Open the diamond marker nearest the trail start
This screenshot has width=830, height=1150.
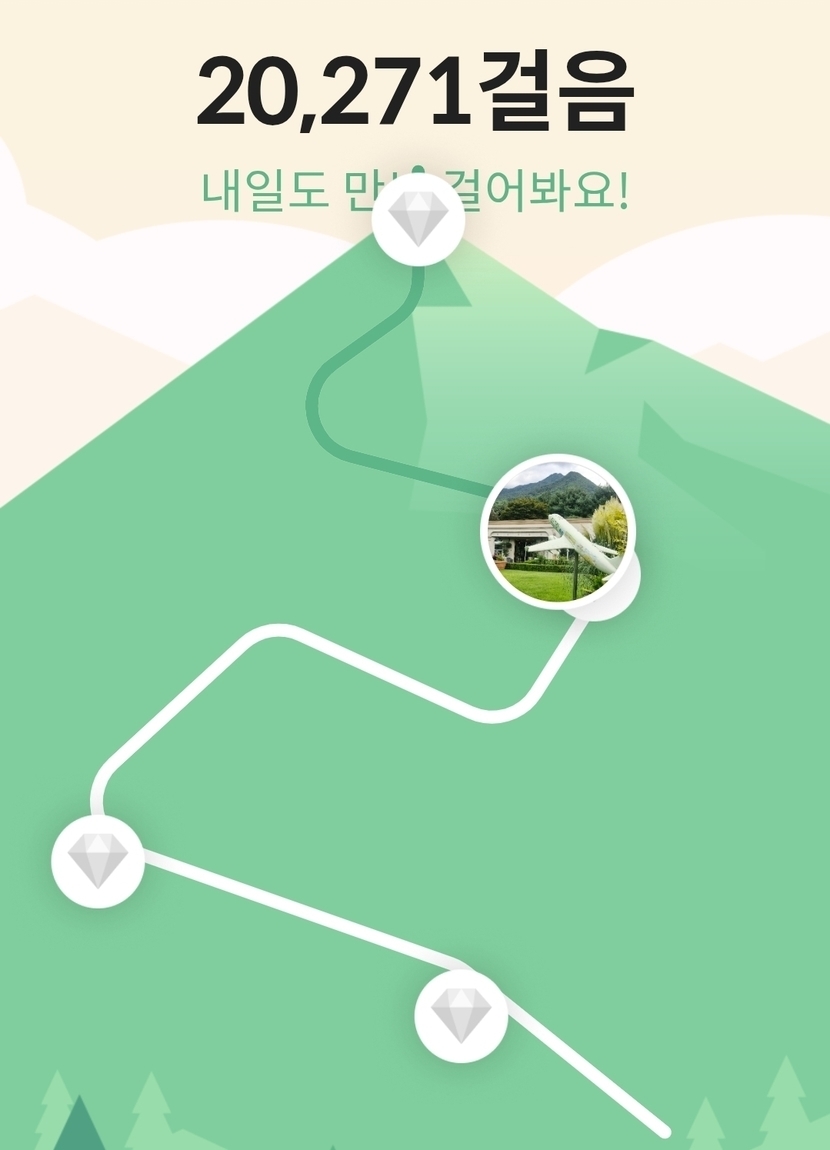(x=460, y=1016)
